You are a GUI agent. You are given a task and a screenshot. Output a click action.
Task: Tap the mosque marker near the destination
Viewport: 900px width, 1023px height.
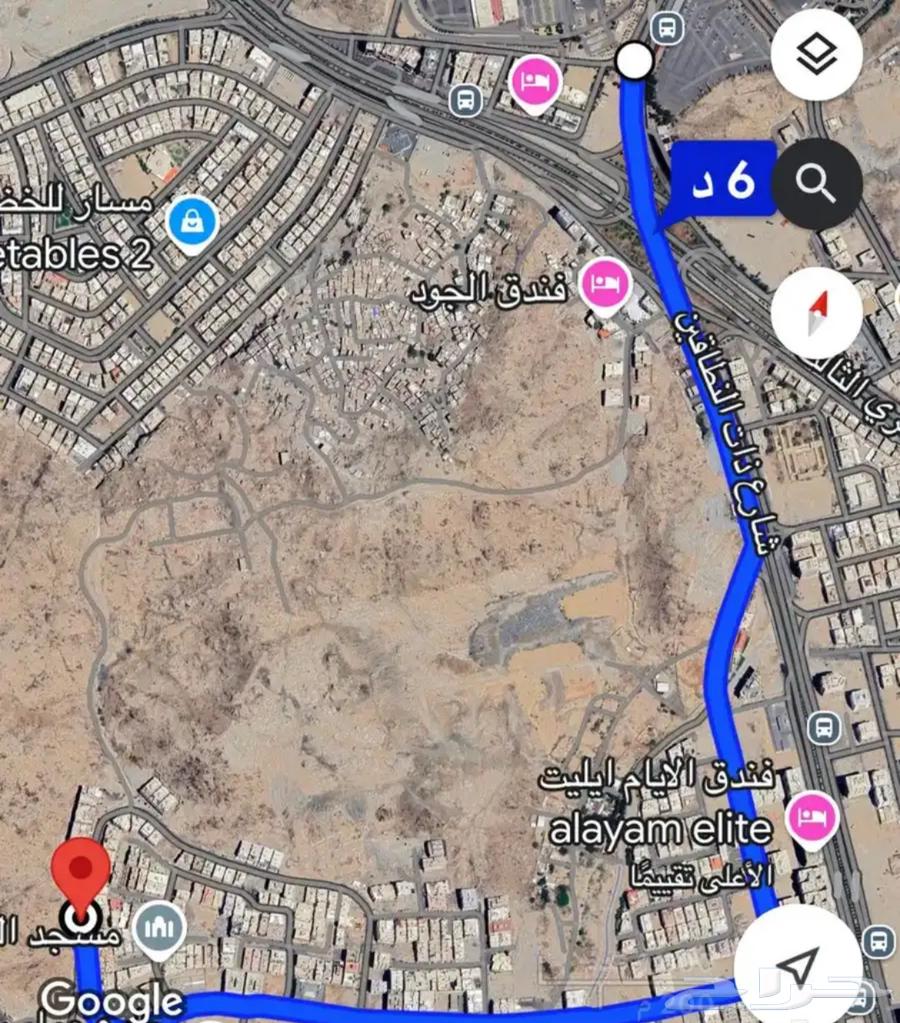pos(160,928)
